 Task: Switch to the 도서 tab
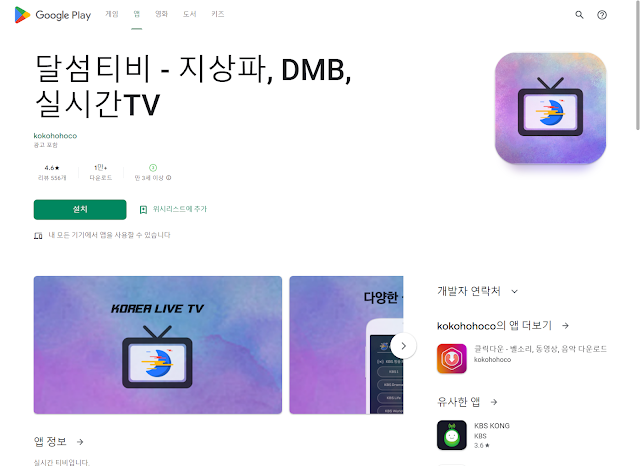tap(188, 15)
